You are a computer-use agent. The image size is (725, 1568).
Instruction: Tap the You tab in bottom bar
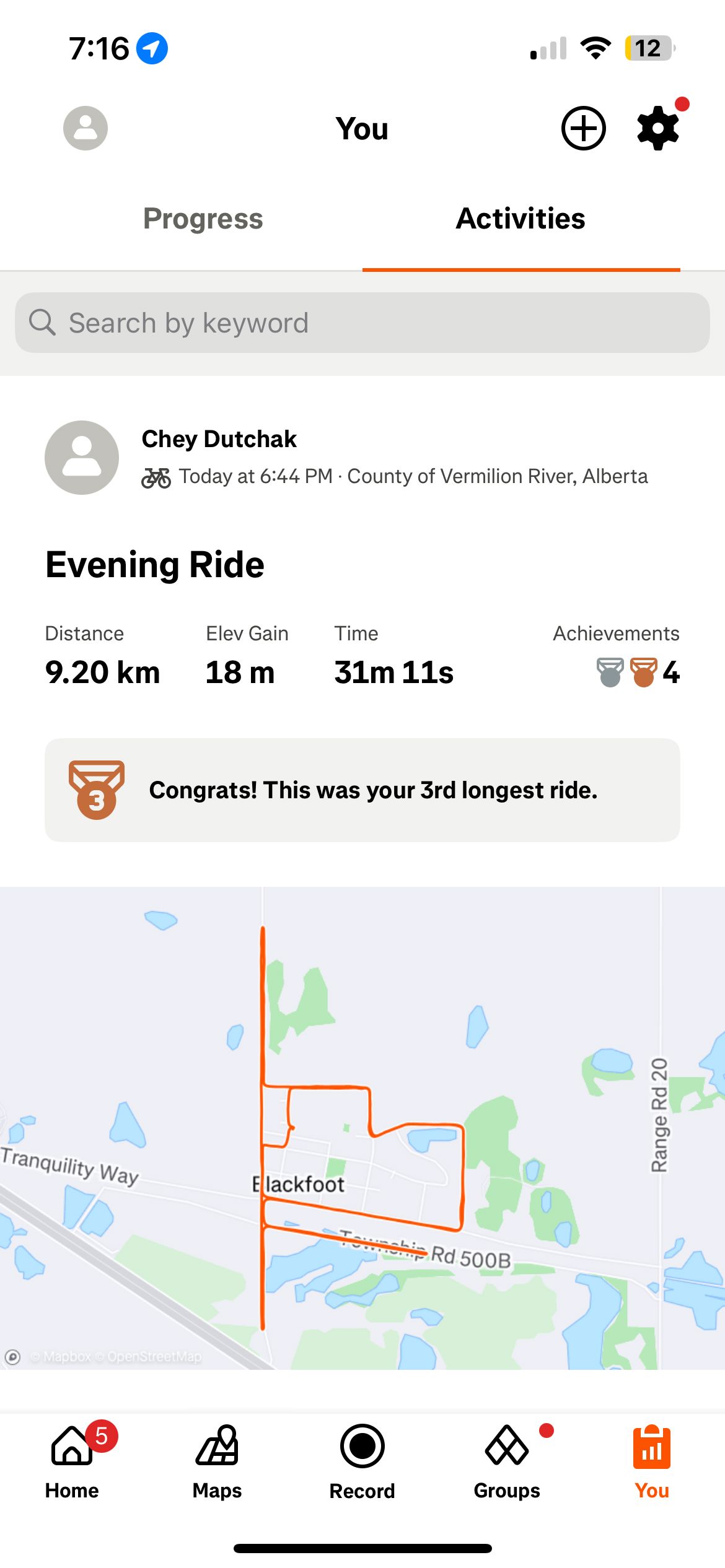point(652,1462)
